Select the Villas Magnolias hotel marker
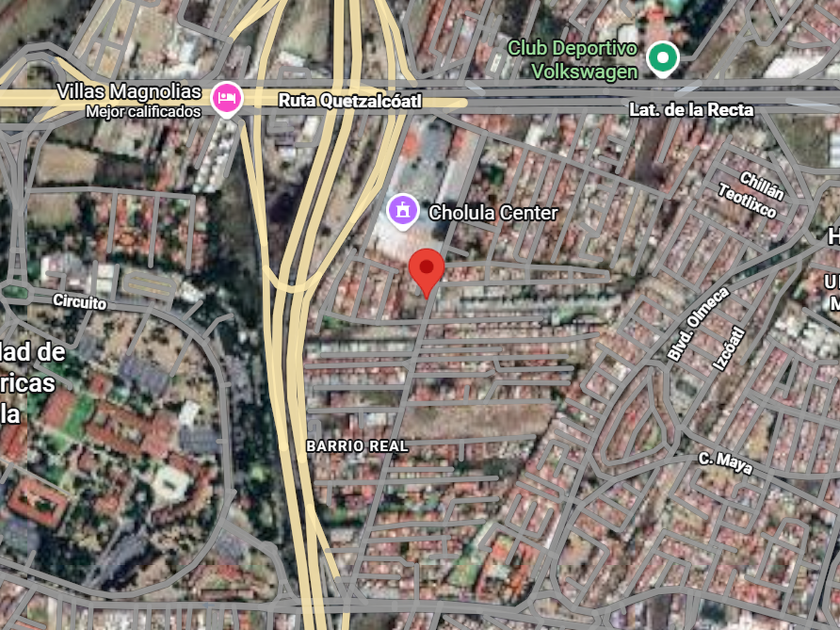 pyautogui.click(x=227, y=99)
